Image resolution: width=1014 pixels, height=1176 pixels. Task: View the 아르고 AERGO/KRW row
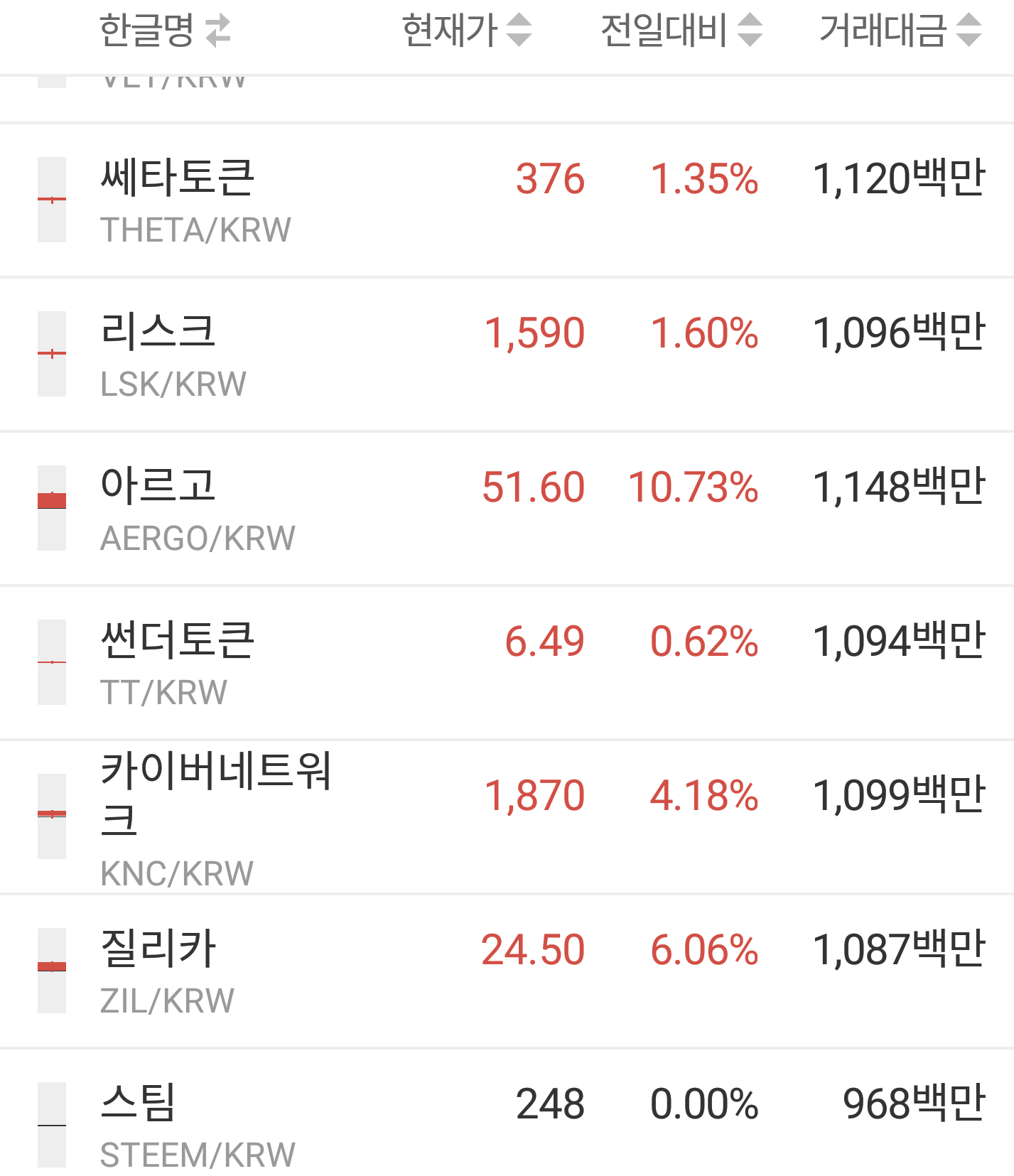507,508
